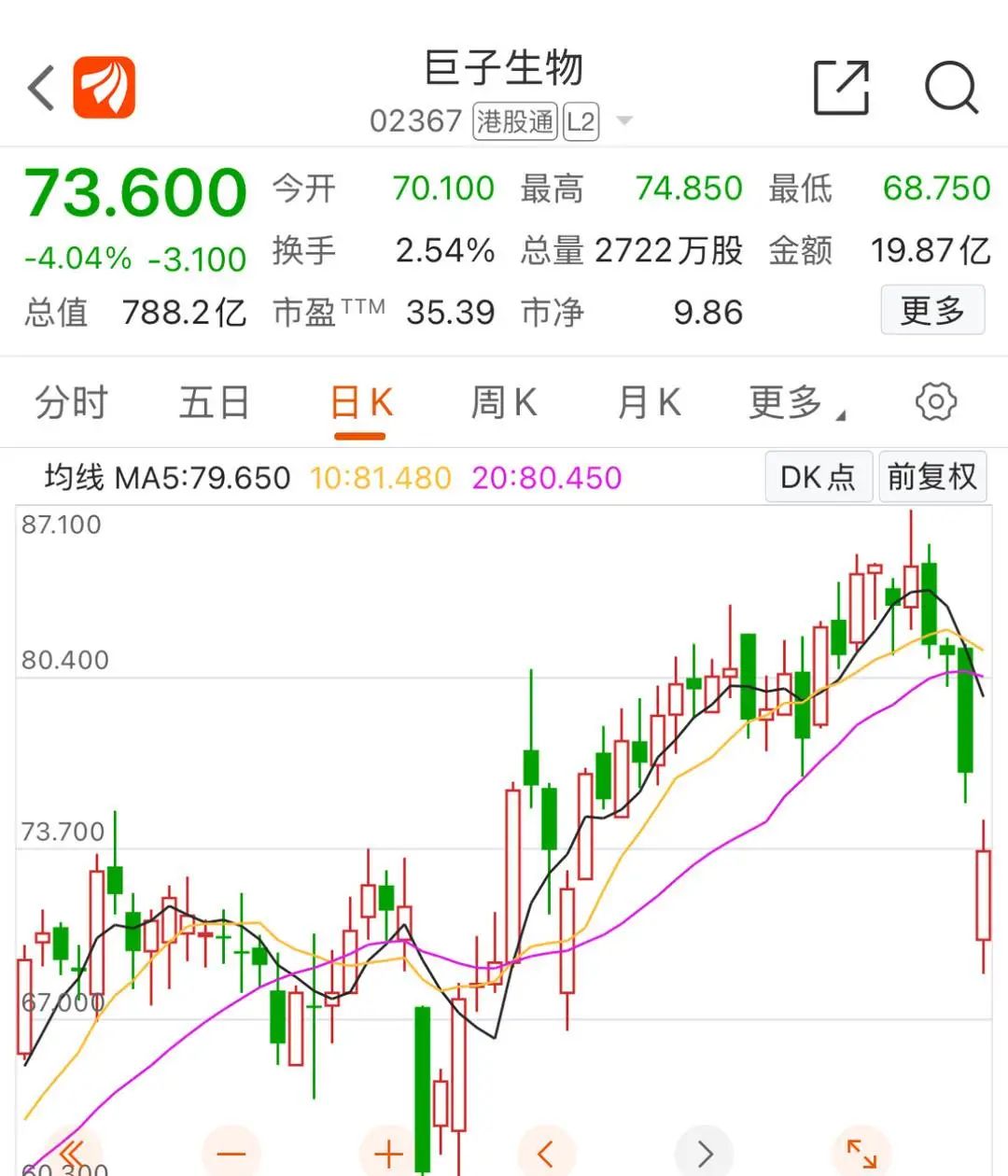
Task: Switch to the 周K chart tab
Action: pyautogui.click(x=503, y=403)
